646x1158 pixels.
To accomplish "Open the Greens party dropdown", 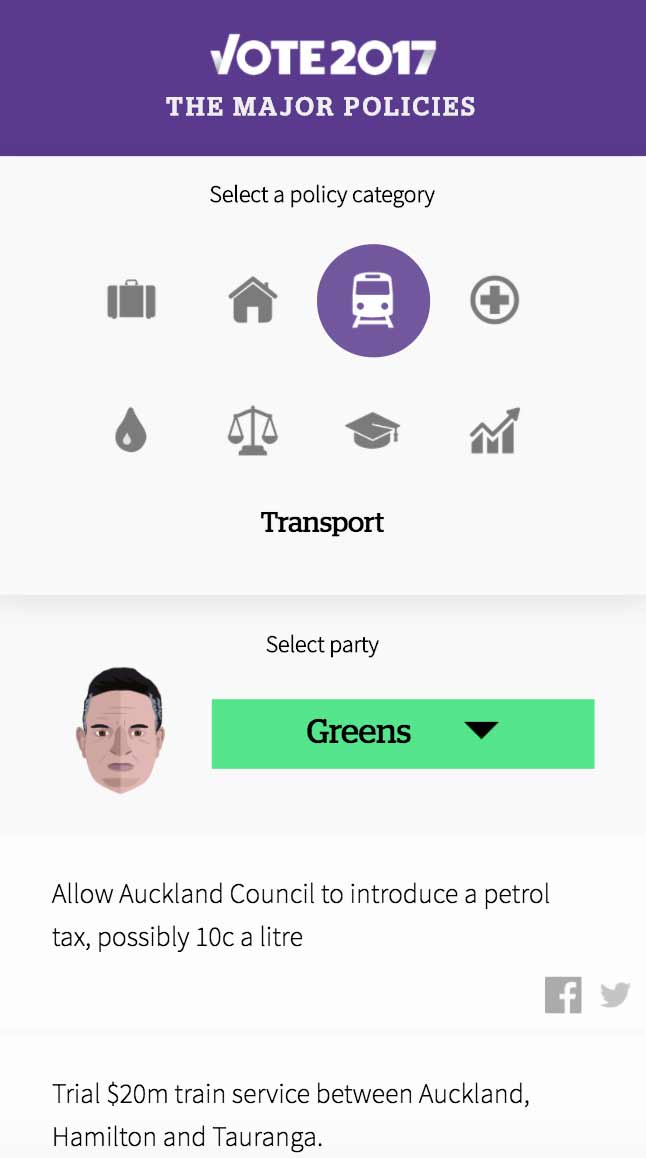I will coord(403,733).
